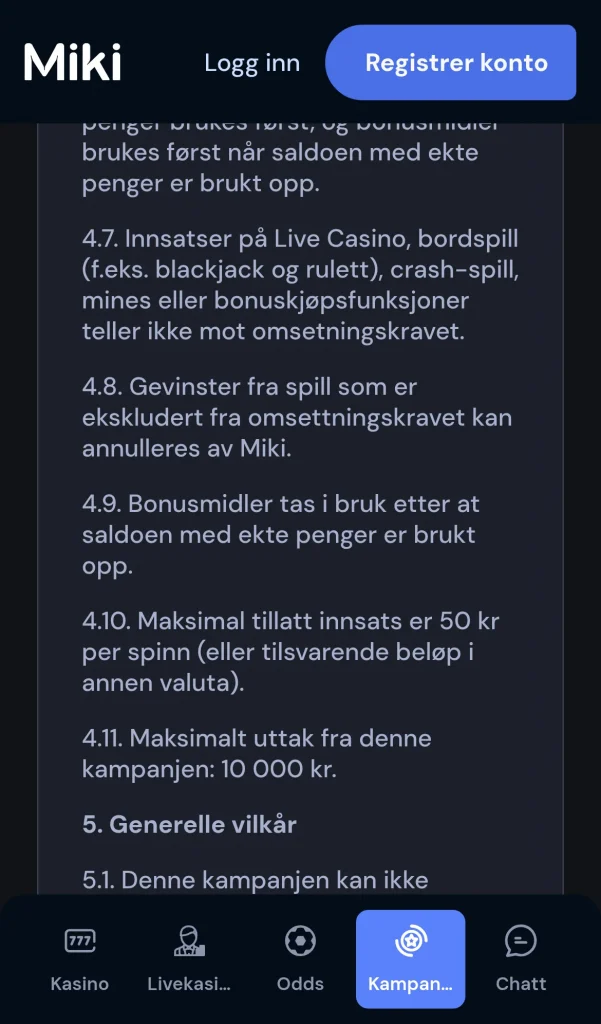Tap the Logg inn link
Image resolution: width=601 pixels, height=1024 pixels.
click(252, 63)
